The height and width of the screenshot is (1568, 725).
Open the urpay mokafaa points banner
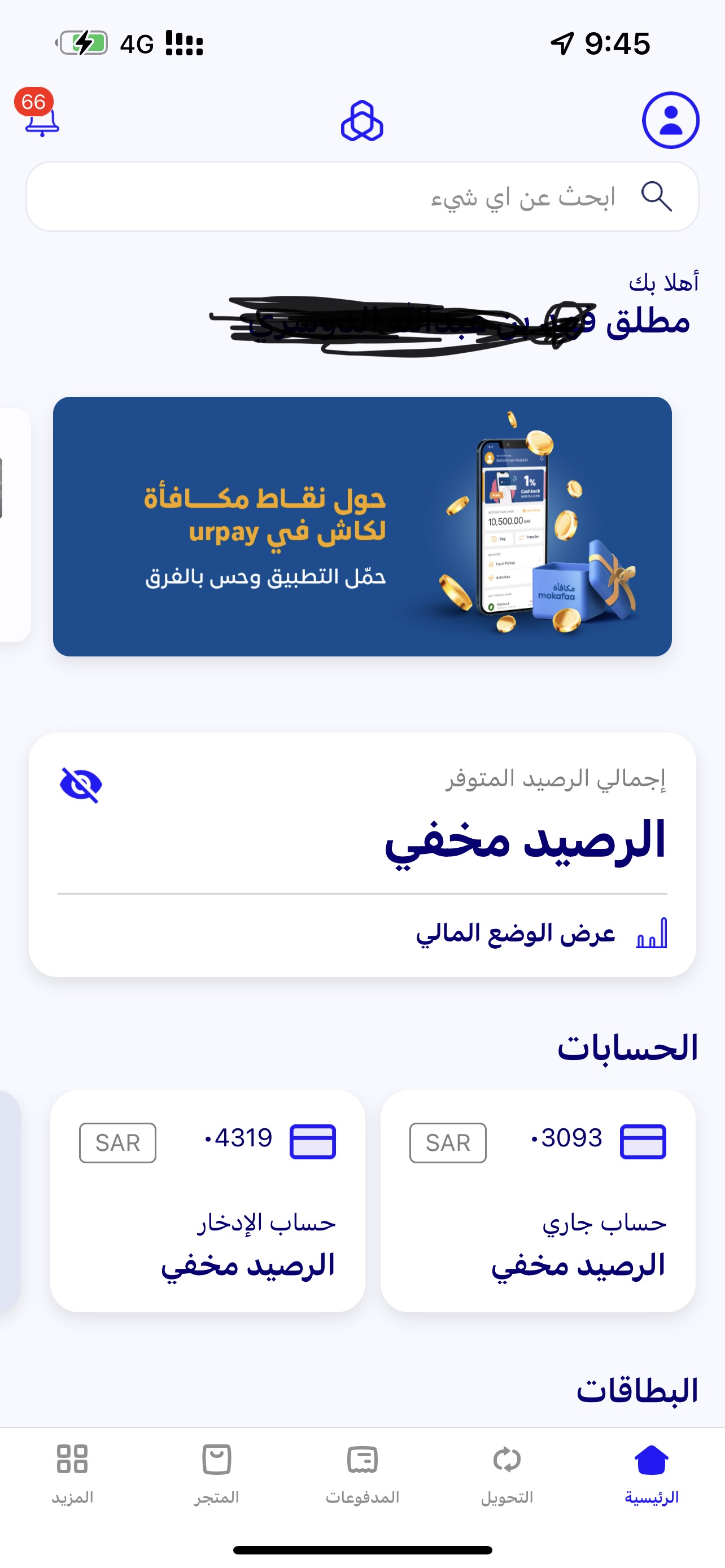[x=362, y=527]
